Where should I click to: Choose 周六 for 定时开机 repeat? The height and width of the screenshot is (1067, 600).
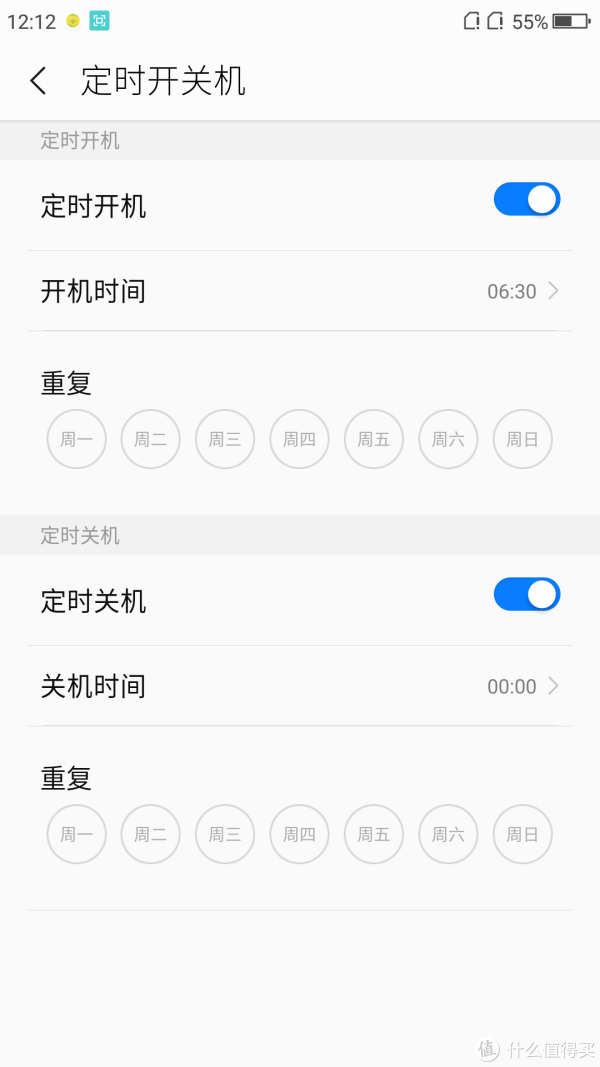pos(448,439)
